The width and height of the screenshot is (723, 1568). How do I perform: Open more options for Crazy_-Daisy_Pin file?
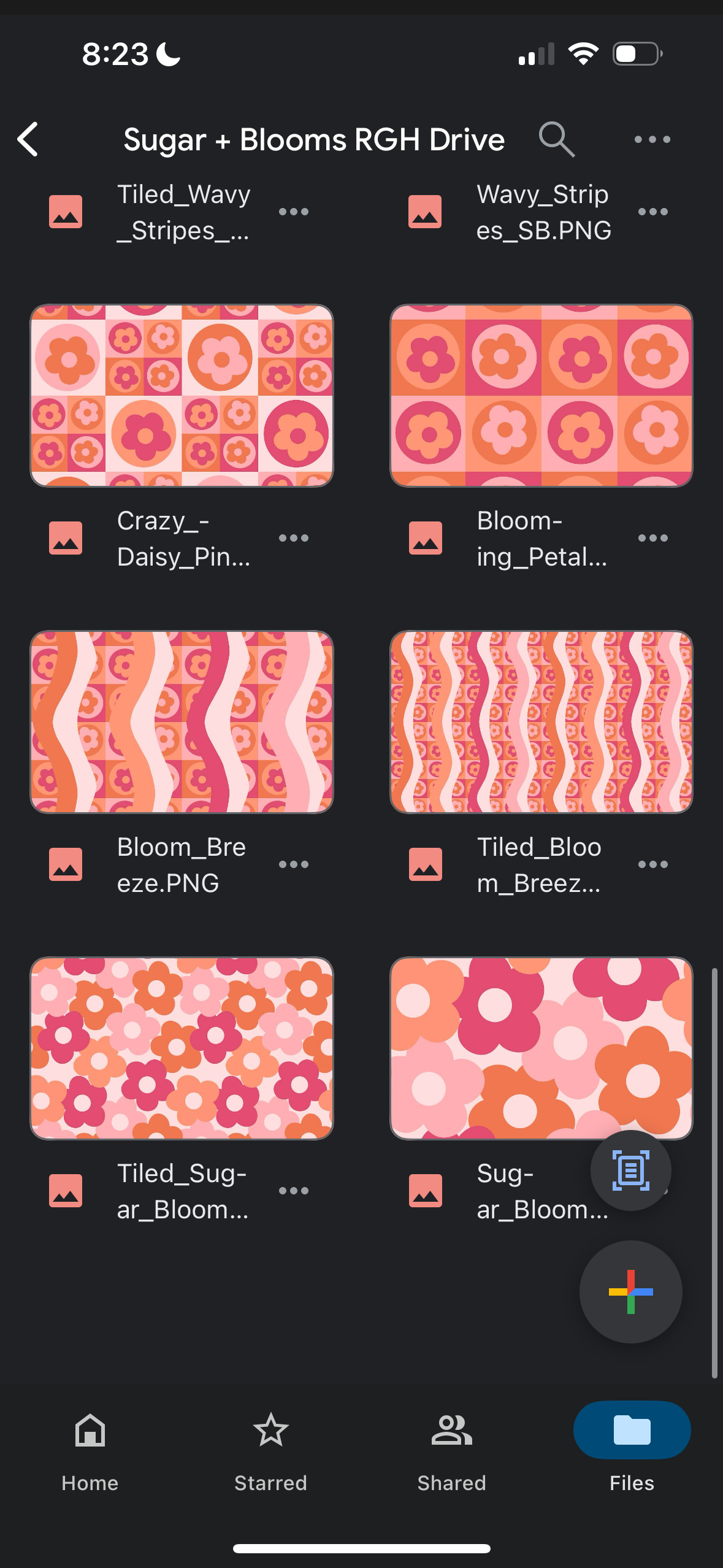pos(293,539)
